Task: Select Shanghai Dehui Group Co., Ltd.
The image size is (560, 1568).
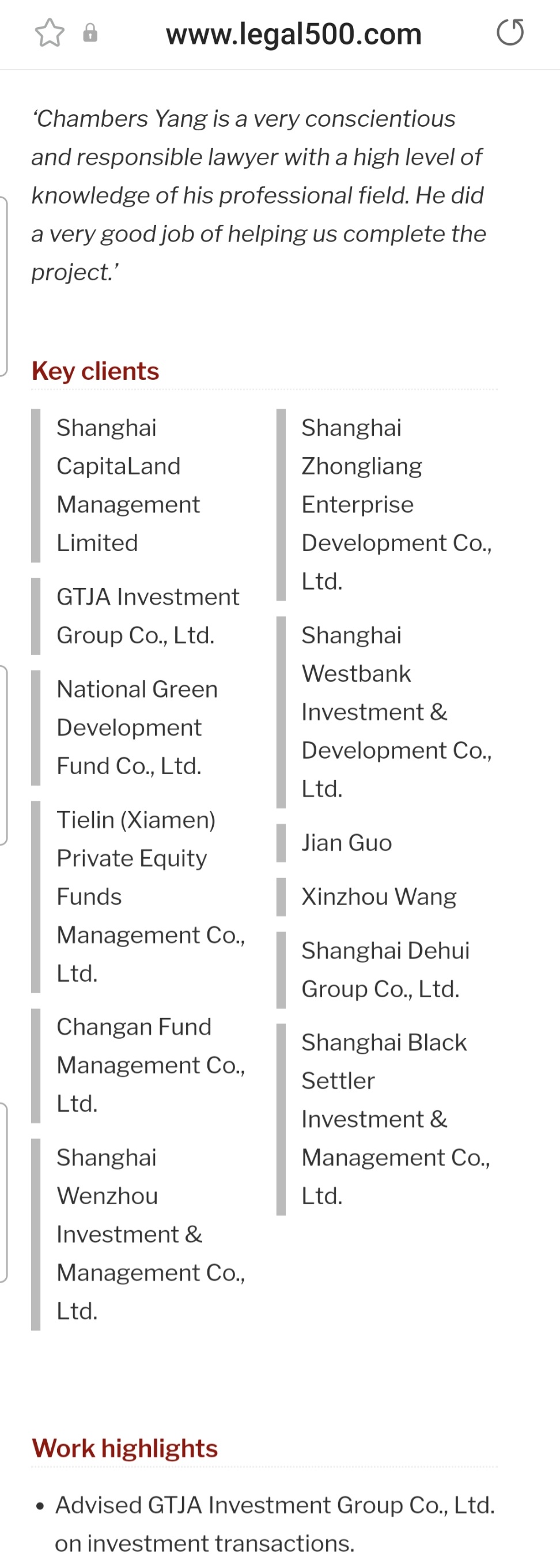Action: click(385, 970)
